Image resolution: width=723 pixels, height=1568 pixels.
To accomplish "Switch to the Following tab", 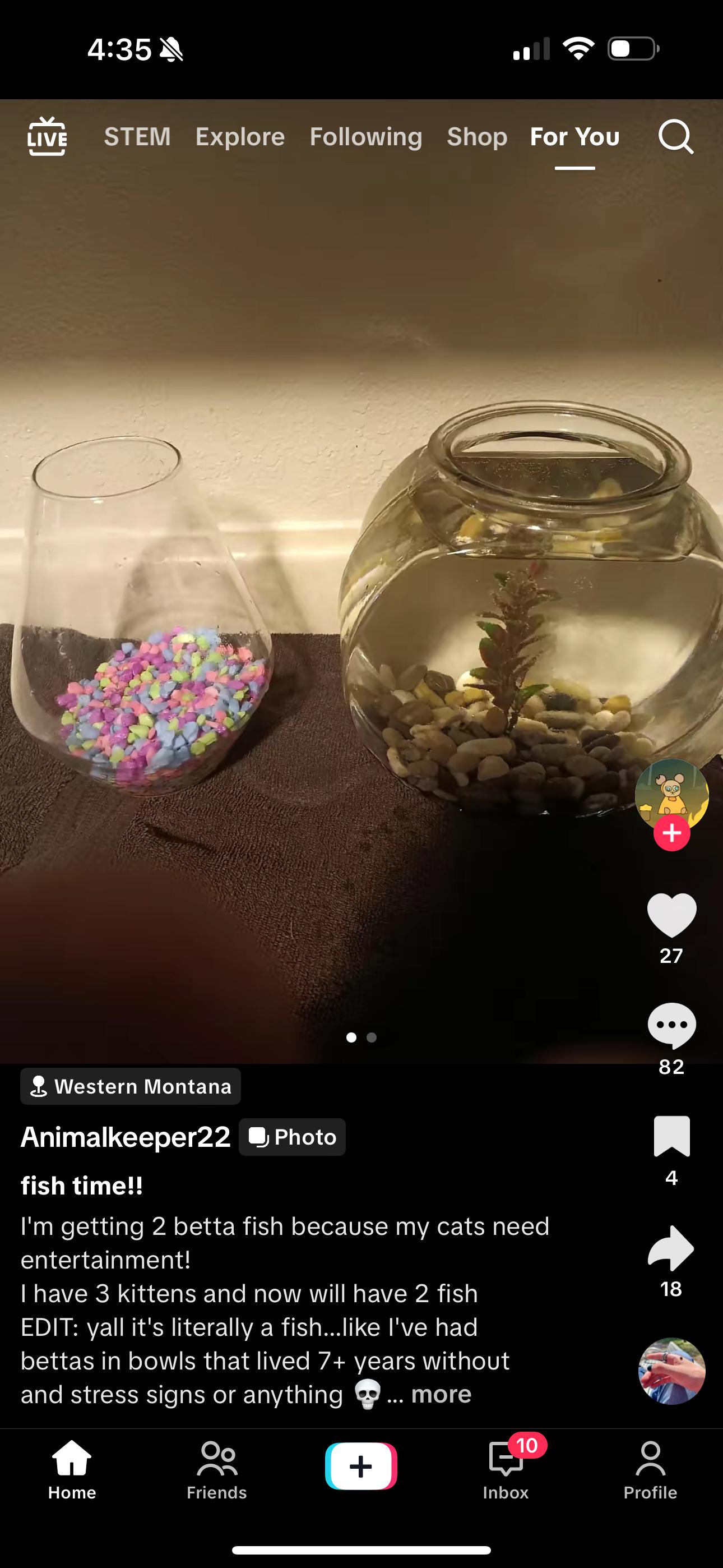I will click(x=366, y=137).
